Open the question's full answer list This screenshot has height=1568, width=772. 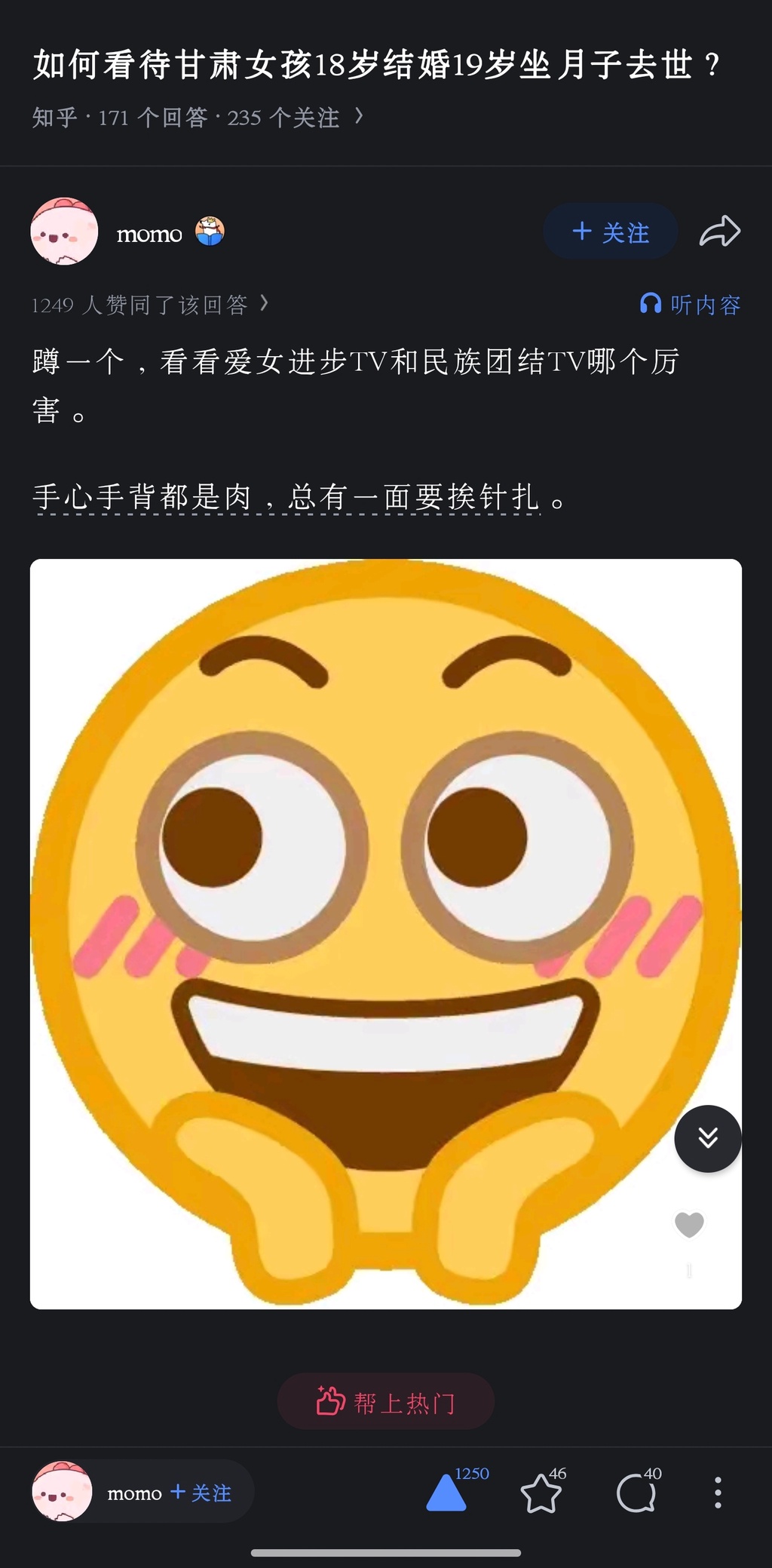pos(198,117)
